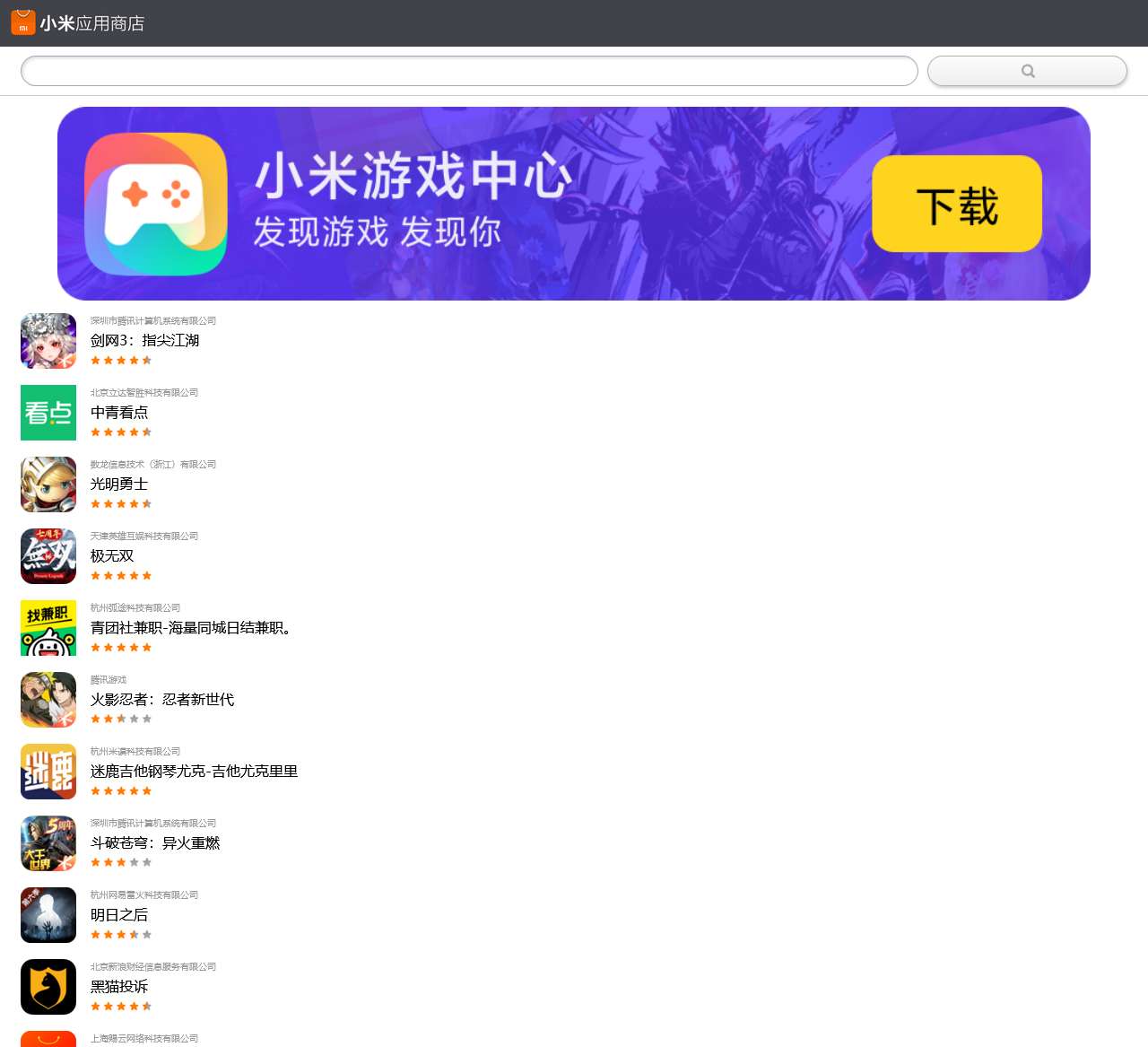
Task: Open 小米应用商店 home logo
Action: pyautogui.click(x=78, y=23)
